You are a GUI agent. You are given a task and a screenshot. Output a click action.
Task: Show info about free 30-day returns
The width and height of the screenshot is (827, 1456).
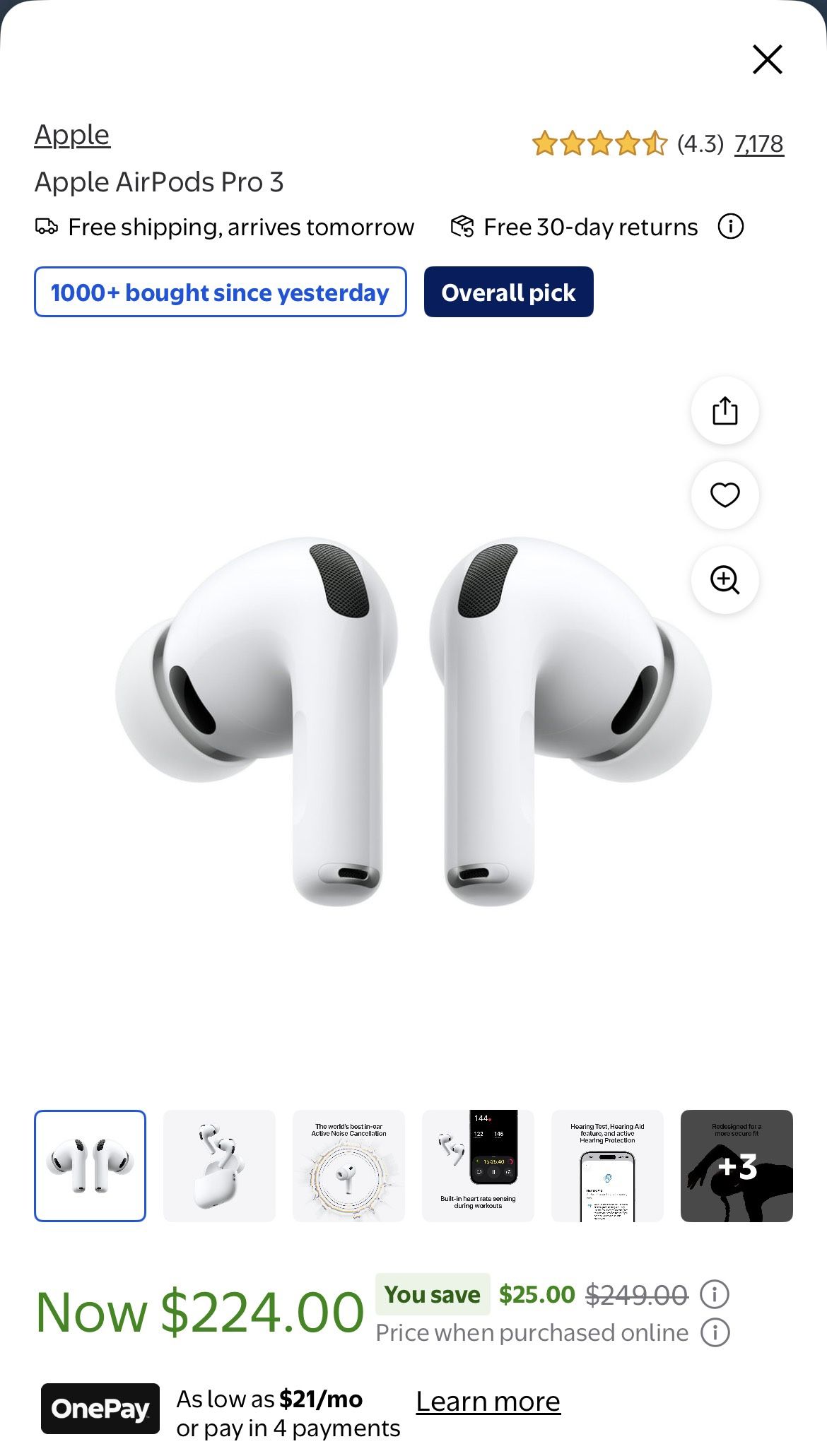(x=730, y=227)
